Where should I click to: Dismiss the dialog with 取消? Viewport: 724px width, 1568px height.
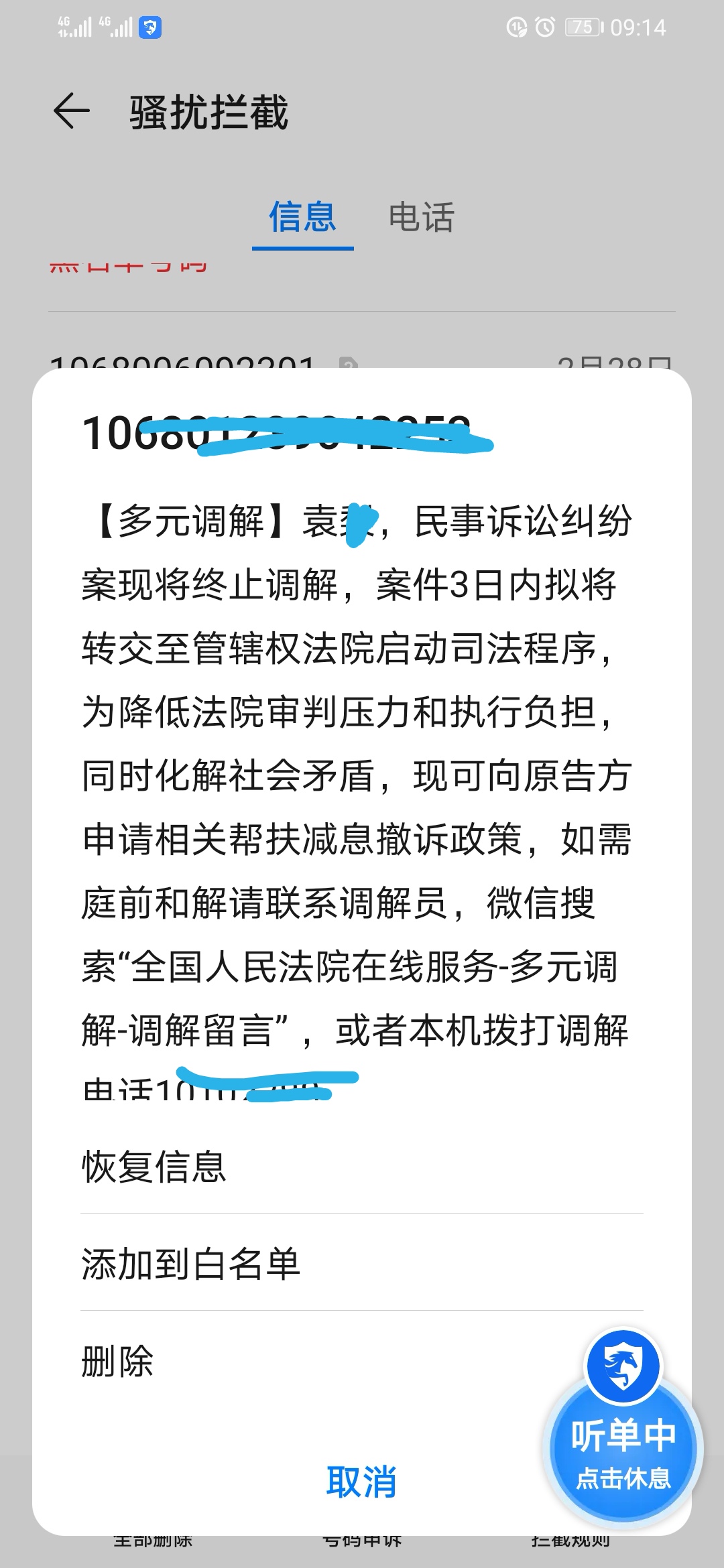361,1482
